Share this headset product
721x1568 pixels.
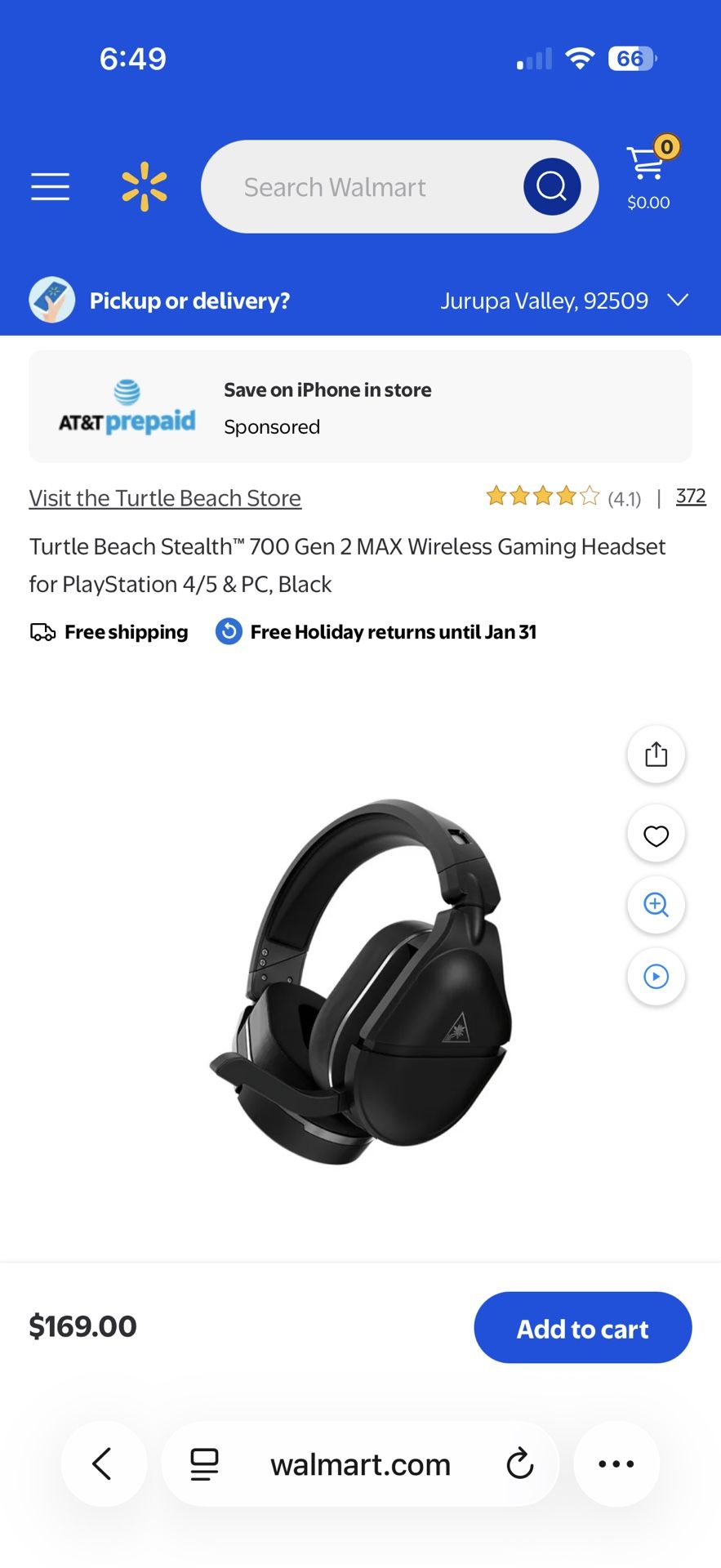(656, 755)
